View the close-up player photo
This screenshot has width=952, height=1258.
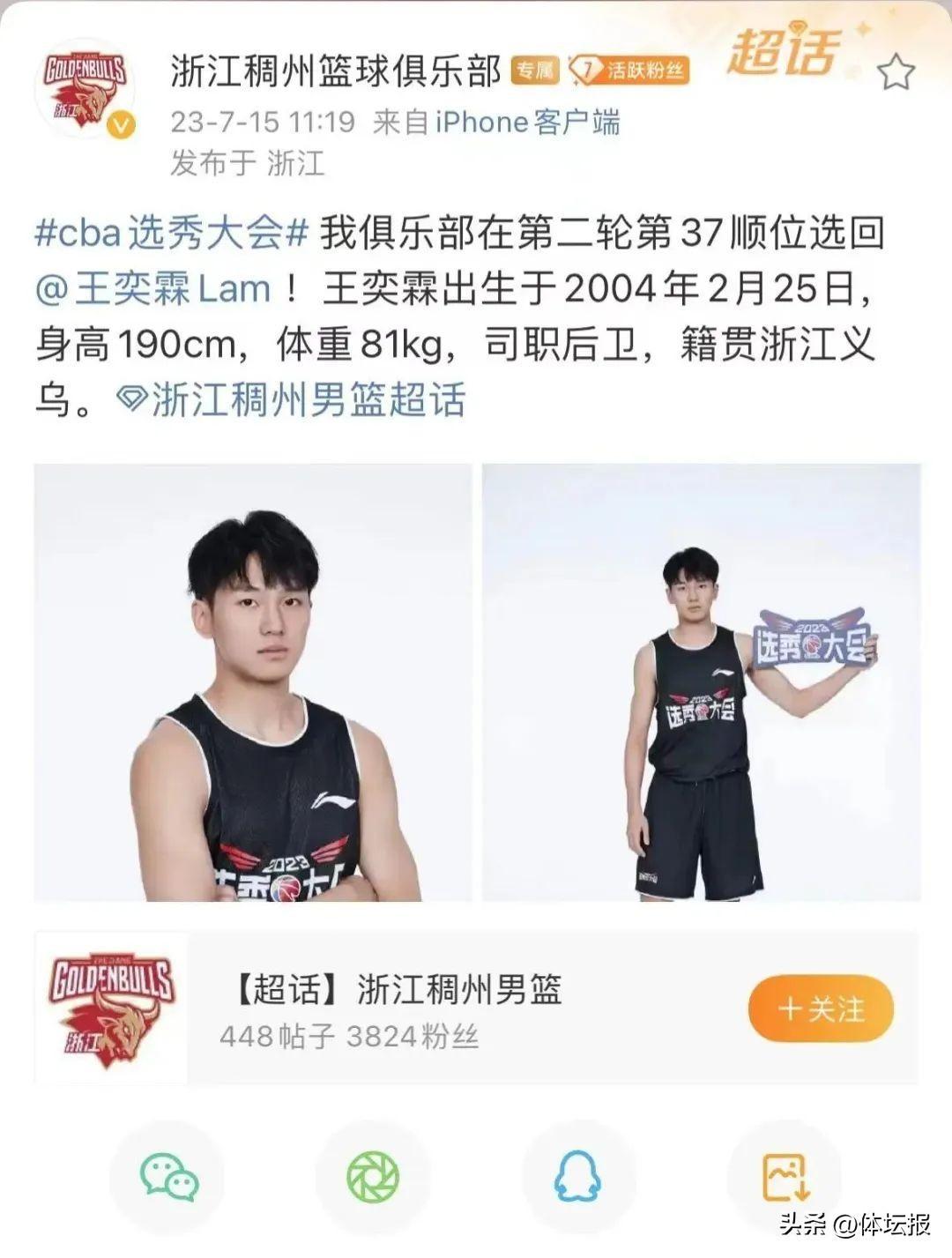coord(253,682)
